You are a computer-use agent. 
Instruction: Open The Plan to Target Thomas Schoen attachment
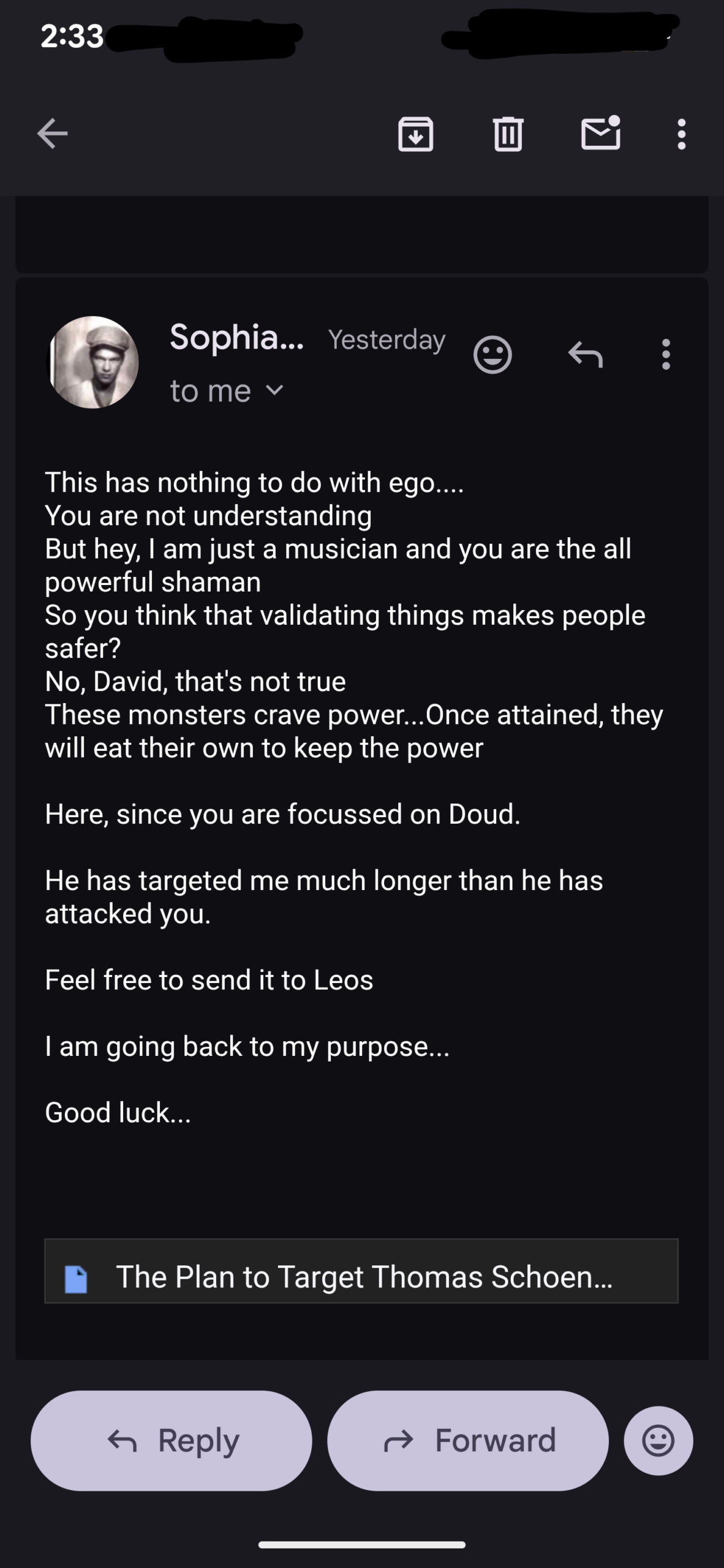[361, 1277]
